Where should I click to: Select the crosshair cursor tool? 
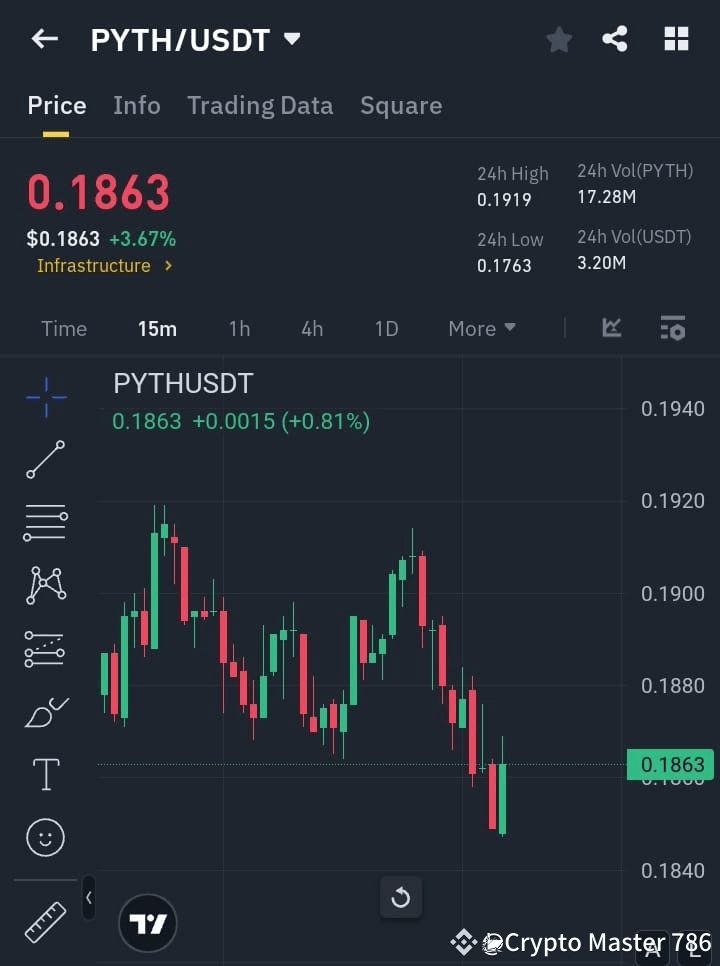point(45,397)
